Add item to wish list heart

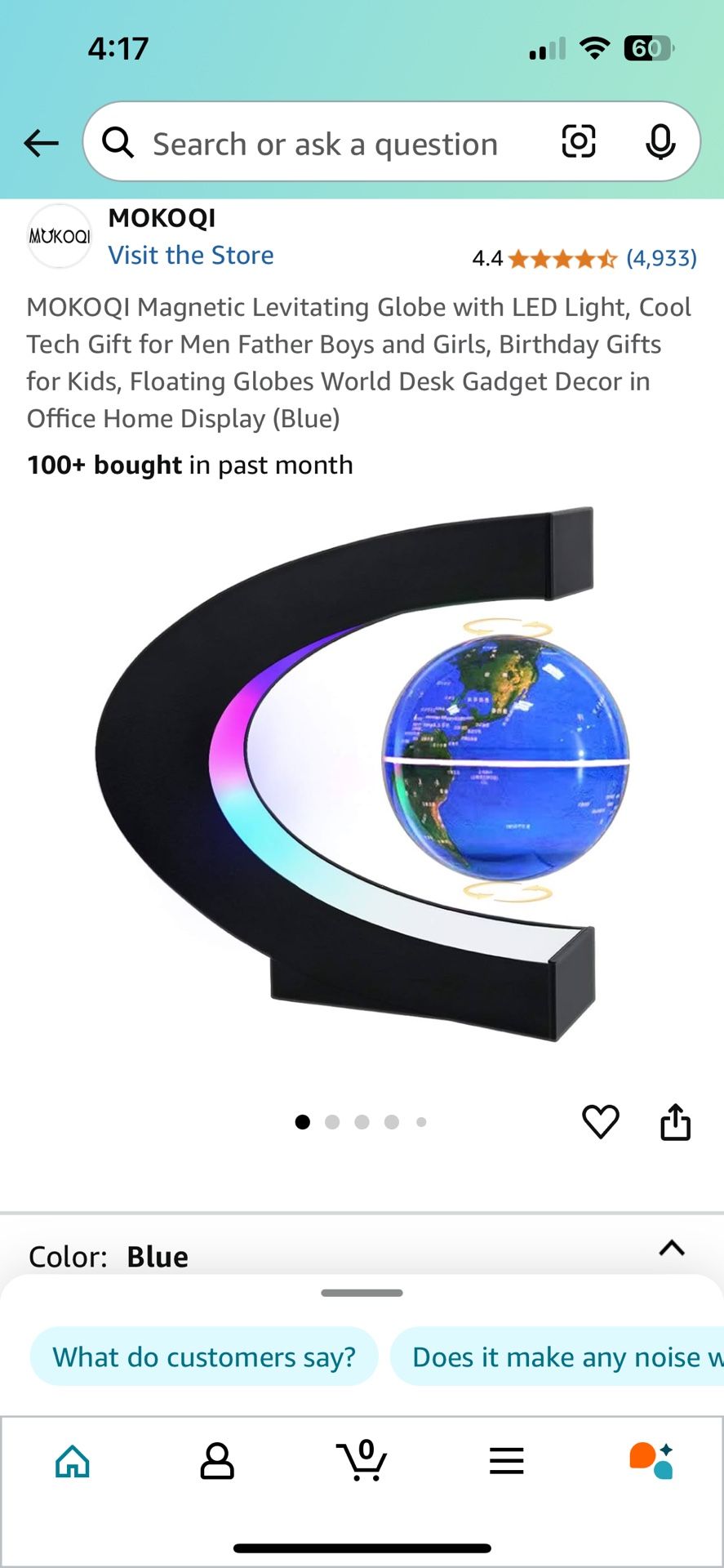(x=601, y=1121)
